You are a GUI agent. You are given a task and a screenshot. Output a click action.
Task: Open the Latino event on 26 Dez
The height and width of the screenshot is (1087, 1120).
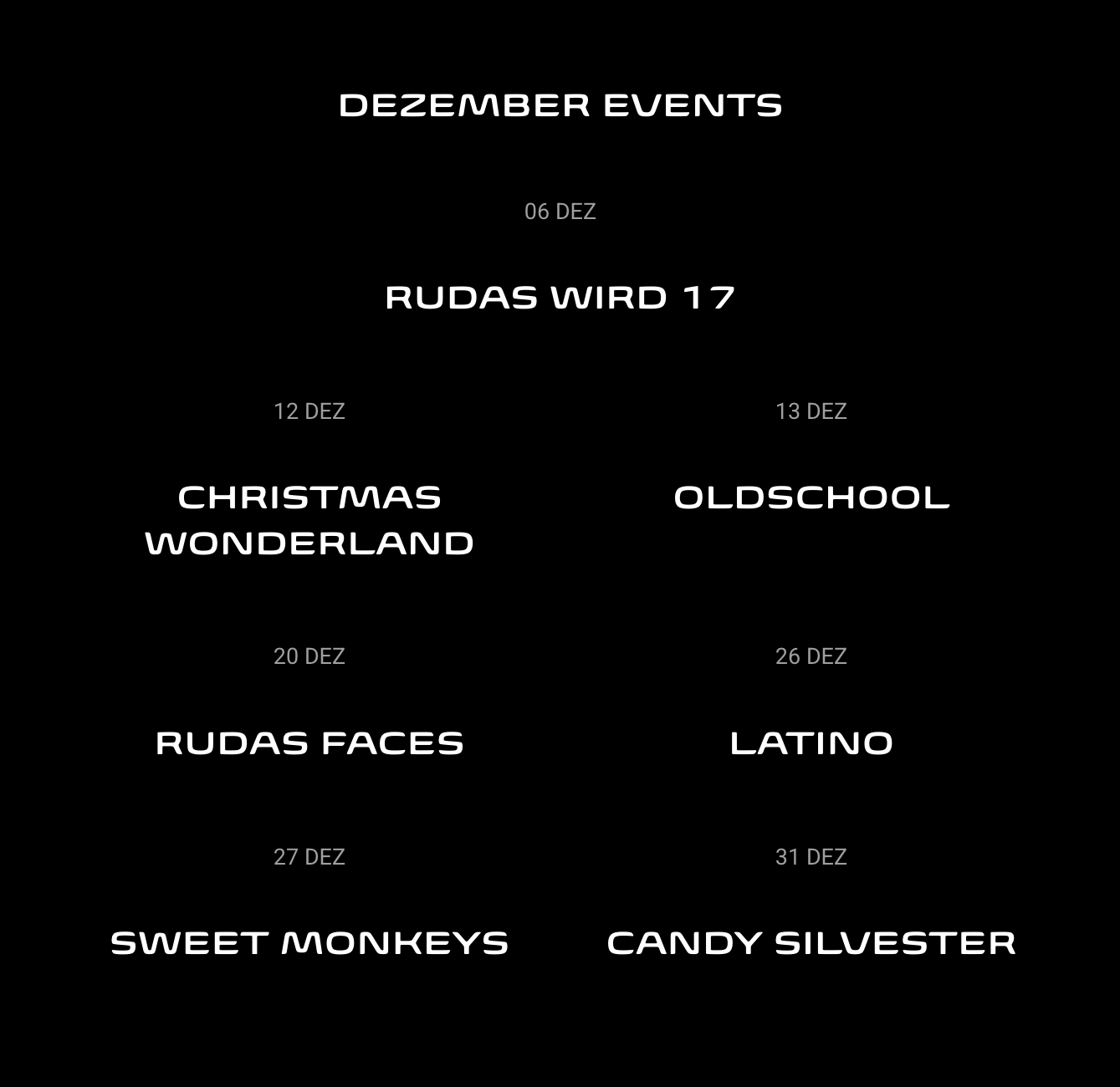click(x=811, y=743)
